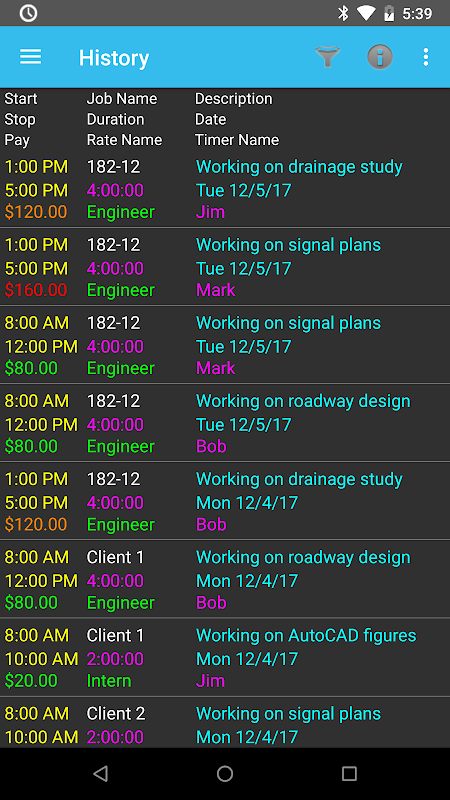The height and width of the screenshot is (800, 450).
Task: Open Mark's $160.00 signal plans entry
Action: tap(225, 267)
